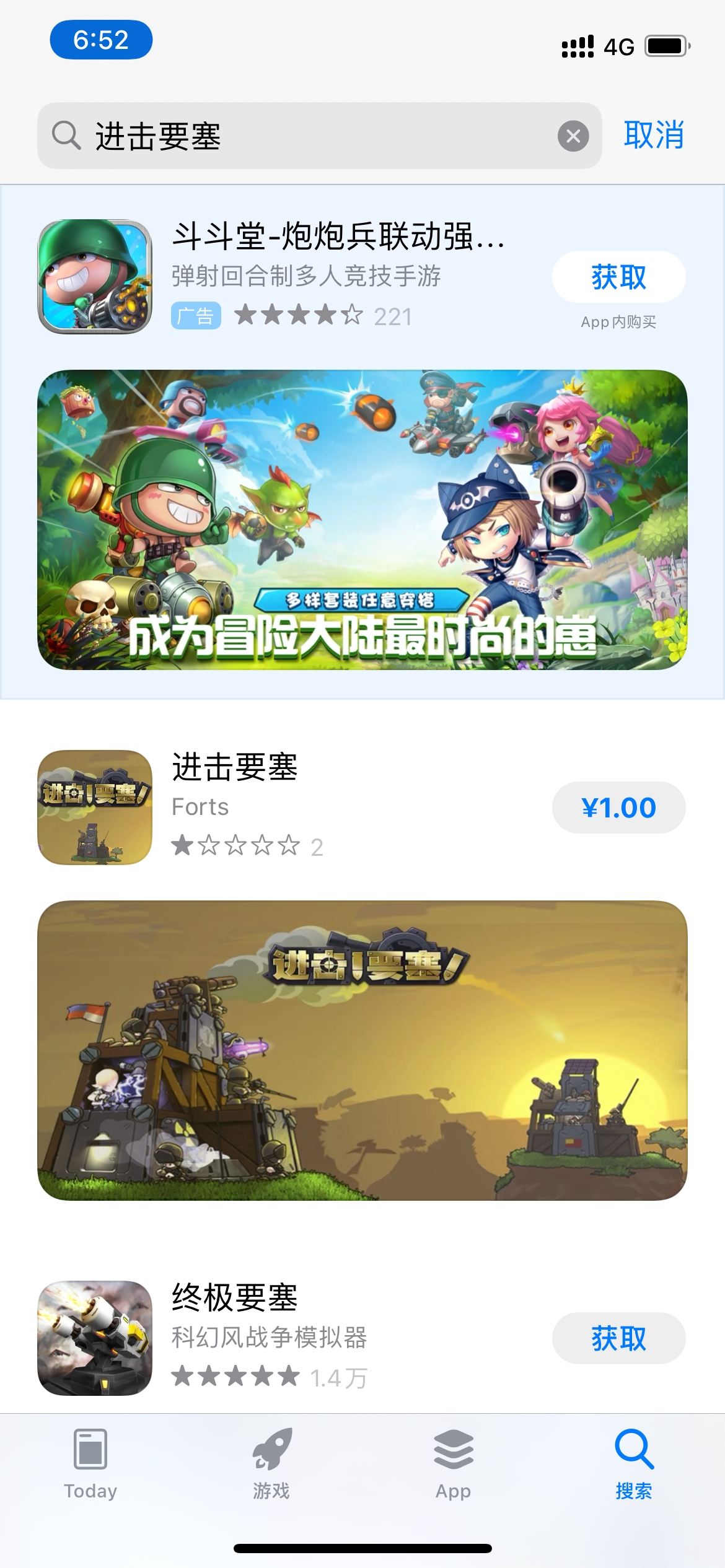Buy 进击要塞 for ¥1.00
The image size is (725, 1568).
[x=618, y=808]
